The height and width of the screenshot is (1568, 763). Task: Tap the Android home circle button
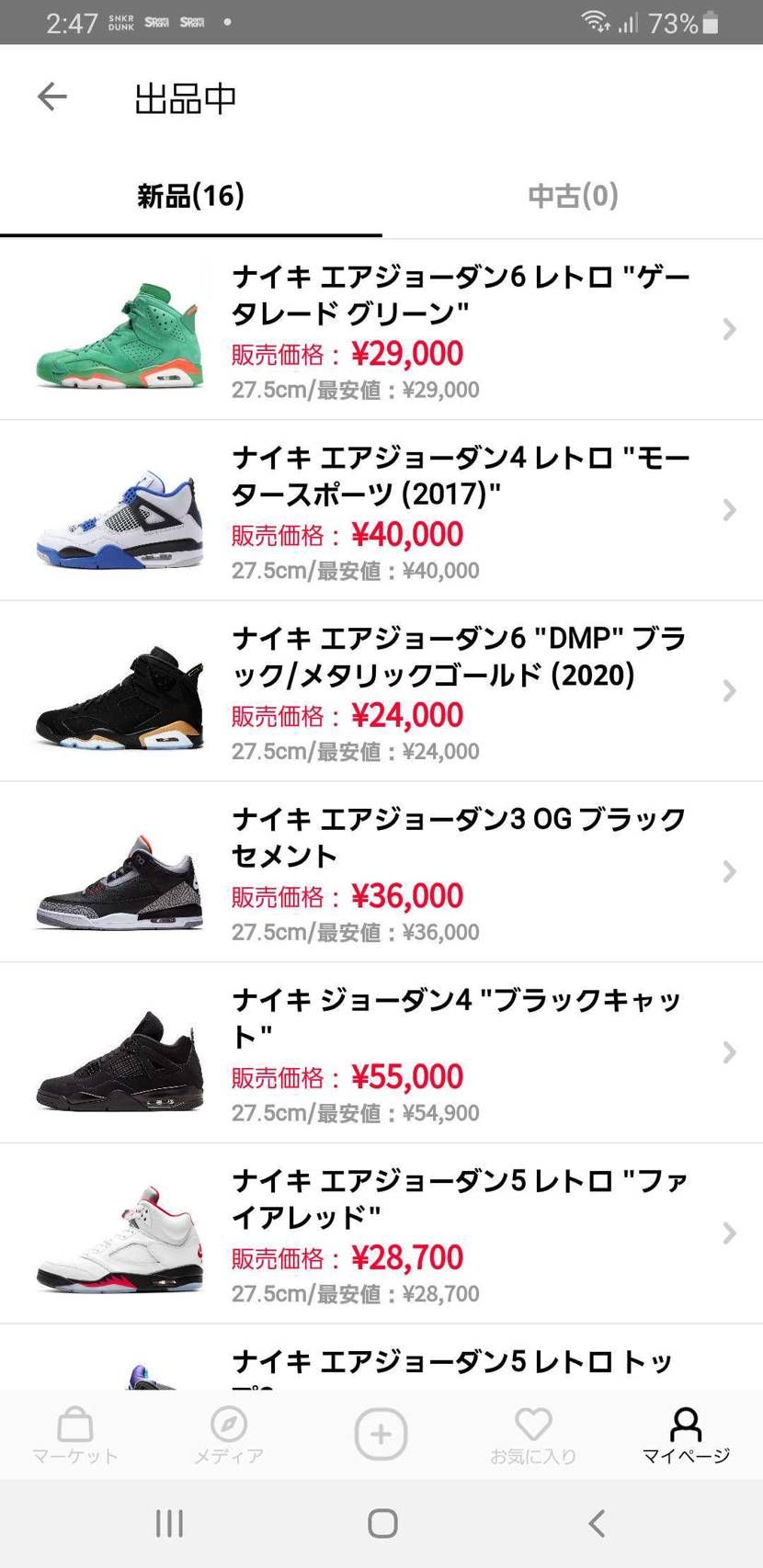(381, 1522)
